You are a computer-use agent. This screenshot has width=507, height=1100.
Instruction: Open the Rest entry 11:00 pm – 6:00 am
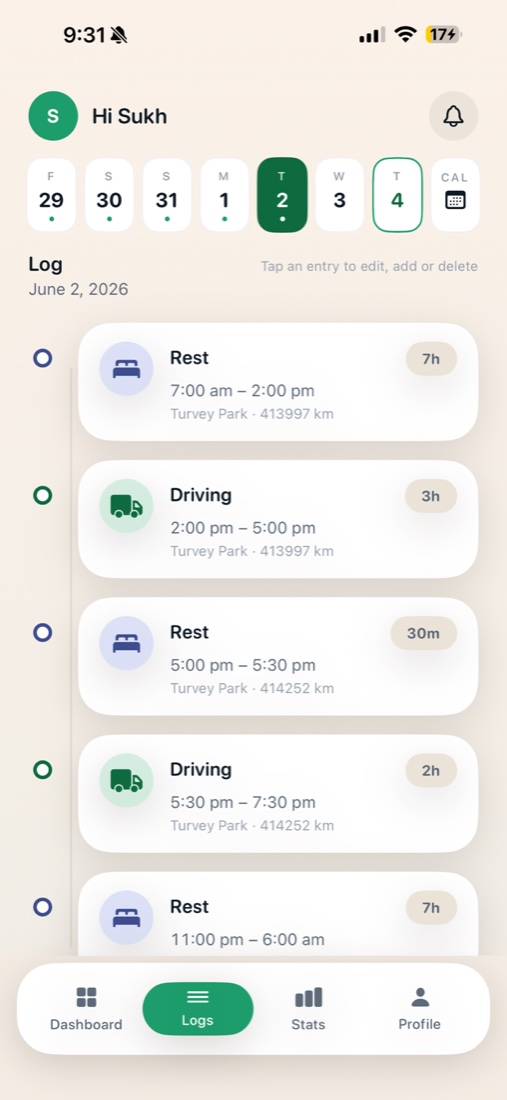click(278, 913)
